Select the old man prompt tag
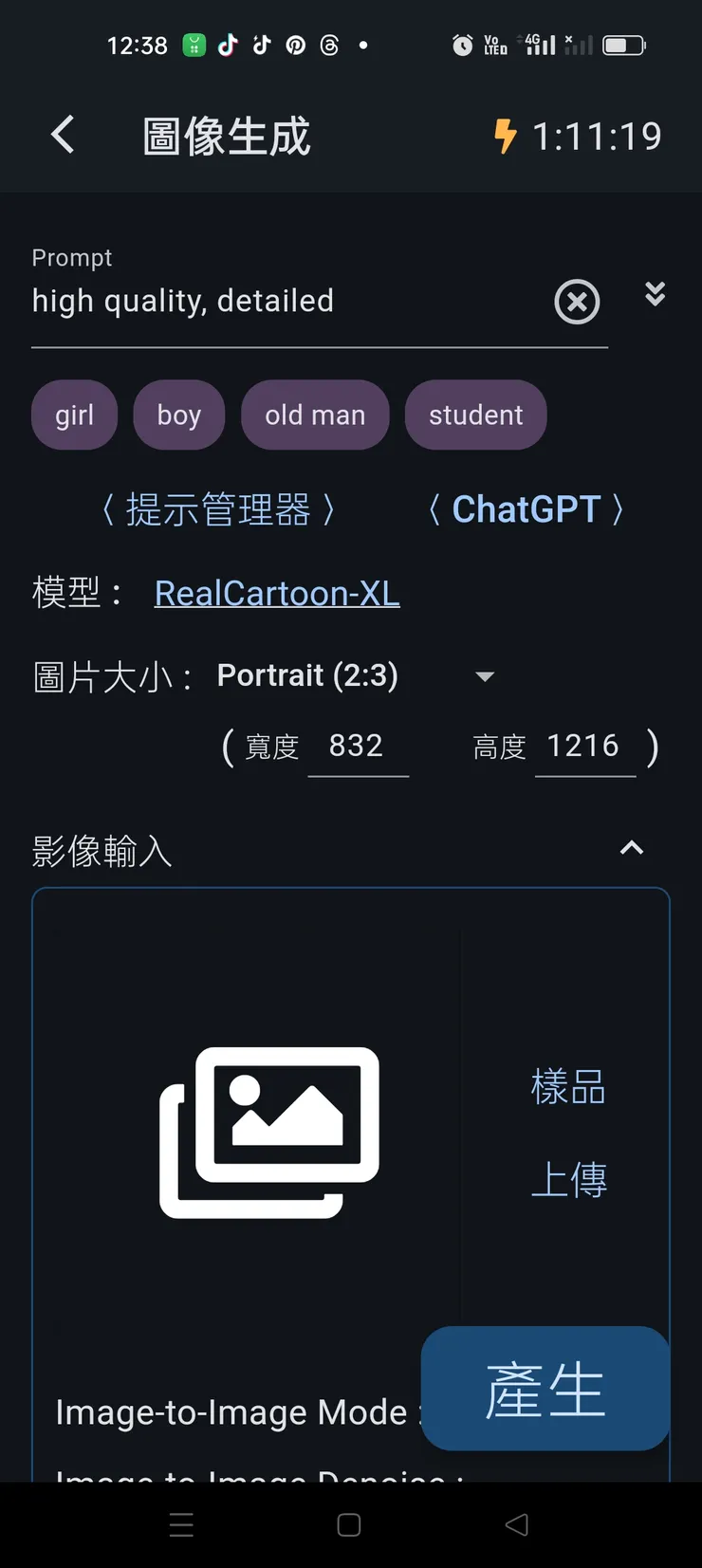This screenshot has height=1568, width=702. (x=315, y=415)
